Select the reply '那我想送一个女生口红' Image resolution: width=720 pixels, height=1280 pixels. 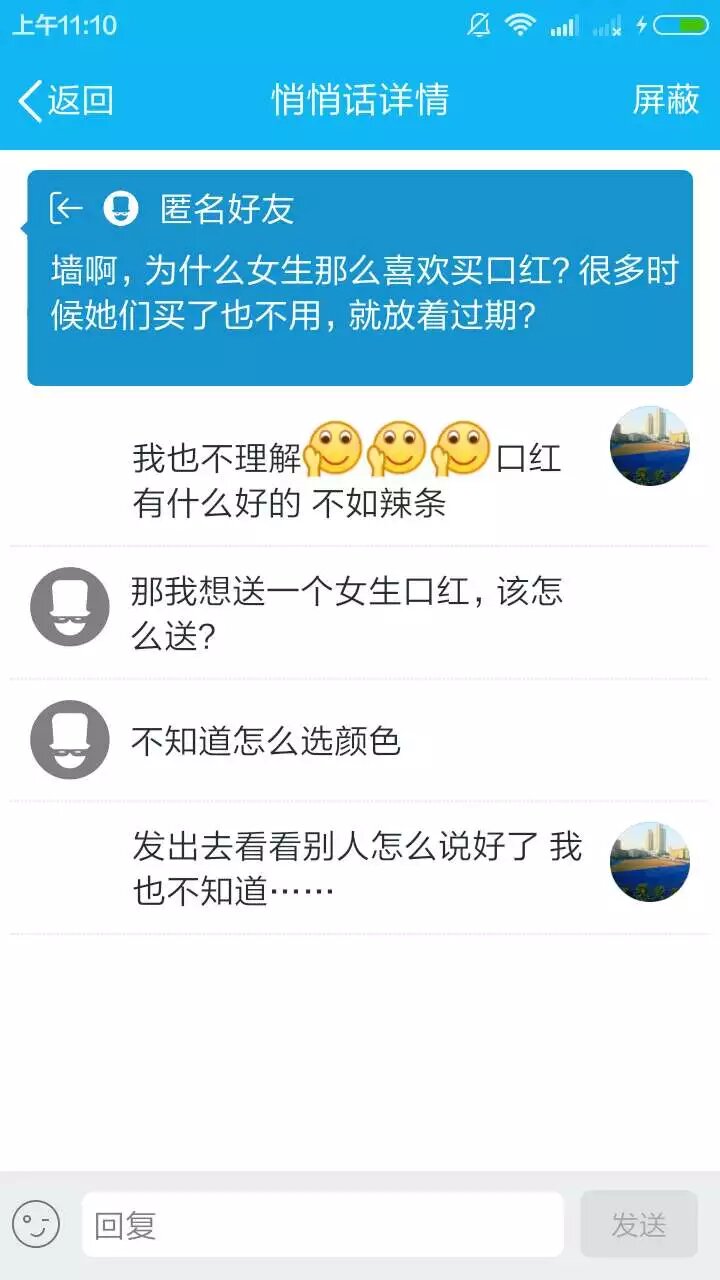(x=347, y=612)
